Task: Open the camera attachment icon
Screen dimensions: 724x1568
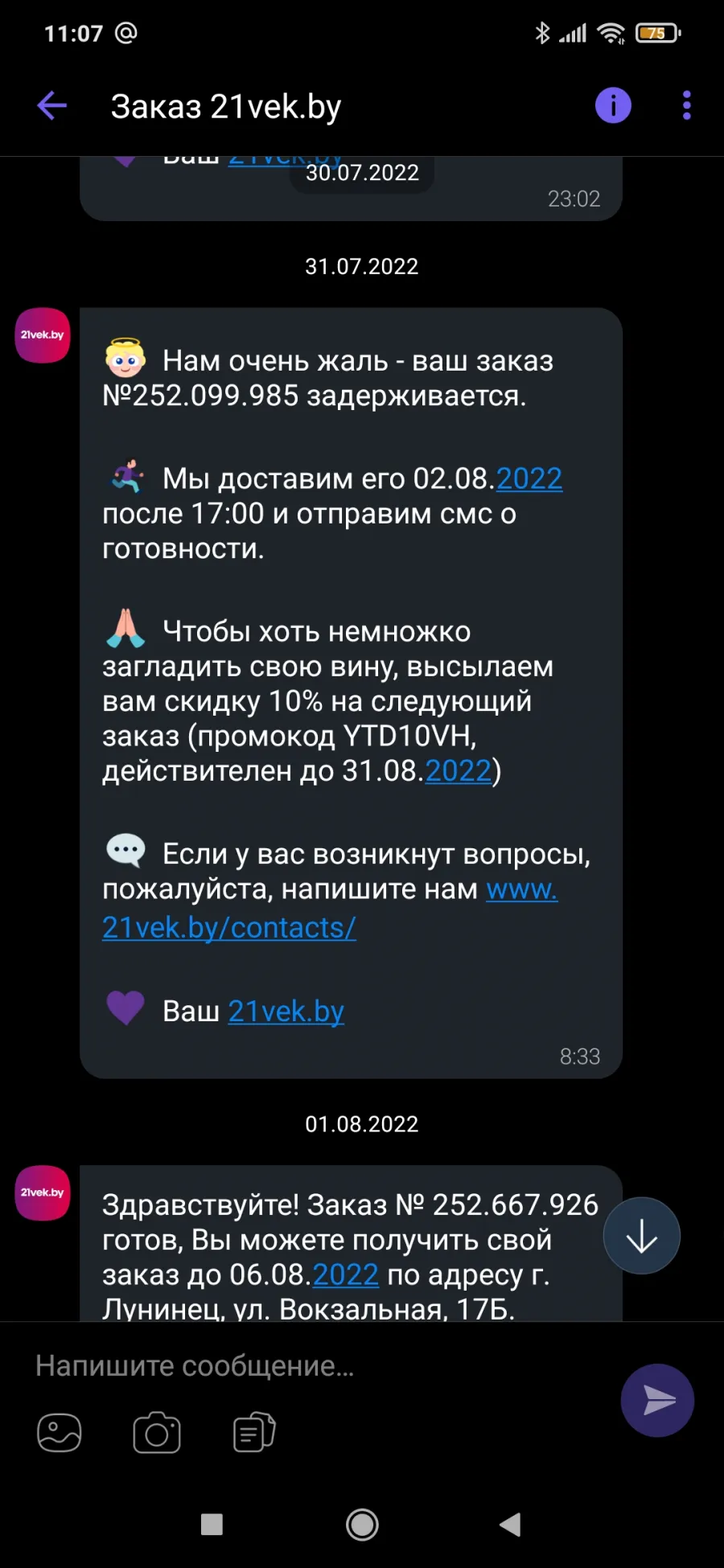Action: tap(157, 1433)
